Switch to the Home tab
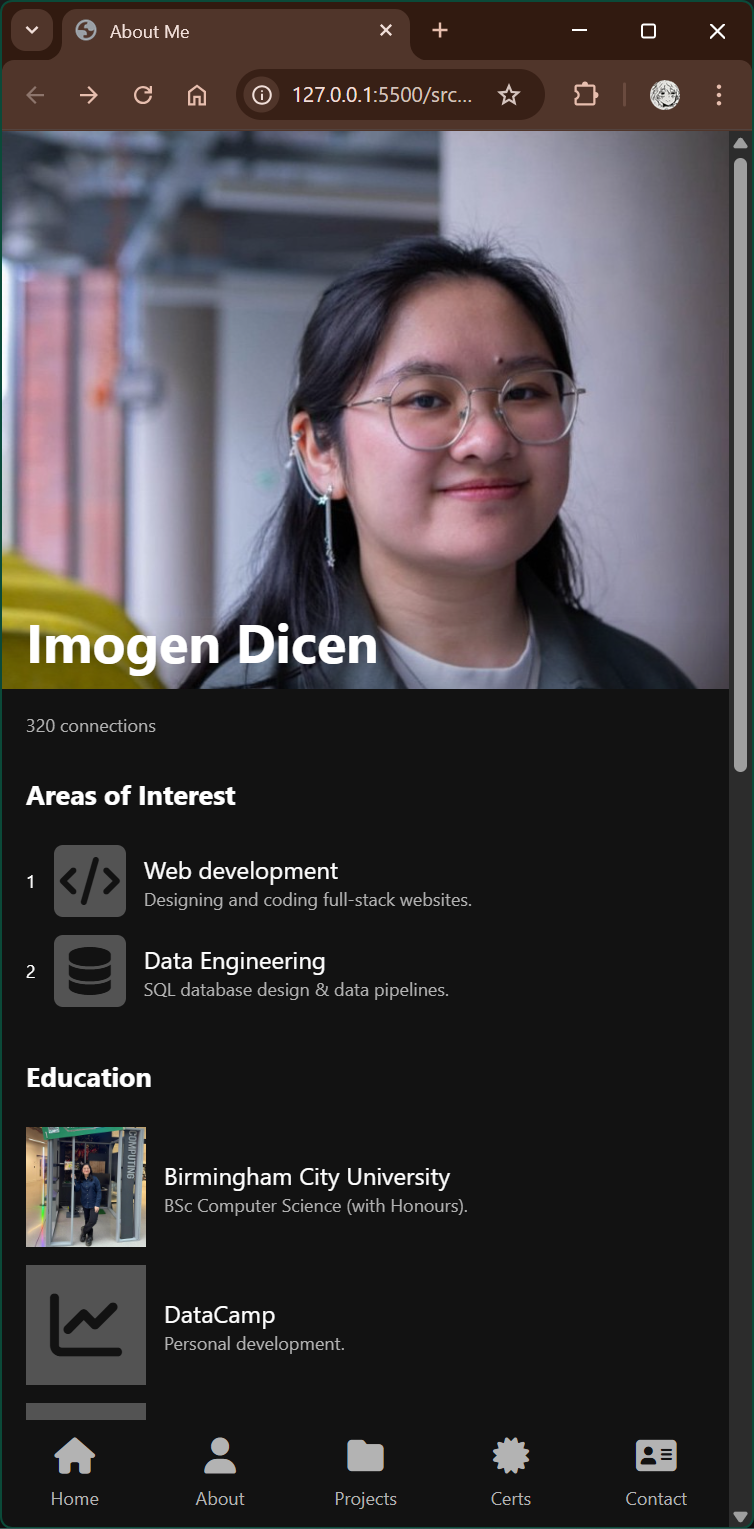 (x=75, y=1472)
